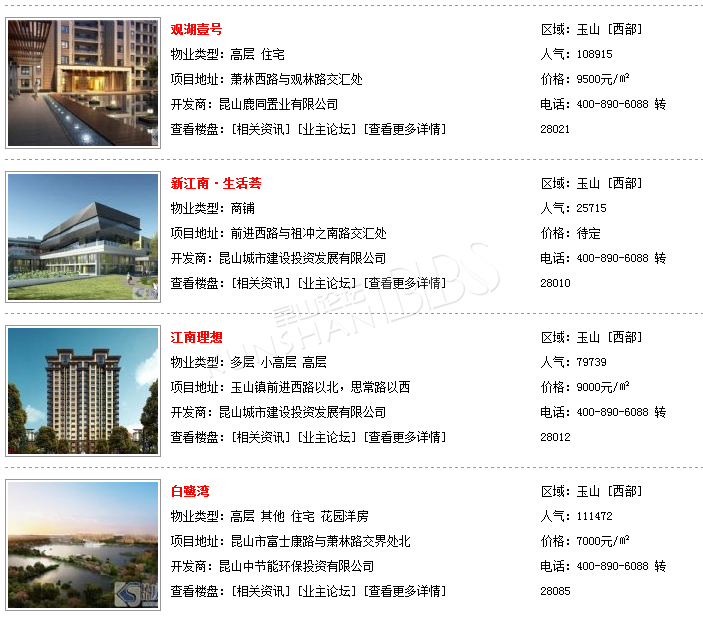The height and width of the screenshot is (621, 703).
Task: View 查看更多详情 for 江南理想
Action: pyautogui.click(x=404, y=437)
